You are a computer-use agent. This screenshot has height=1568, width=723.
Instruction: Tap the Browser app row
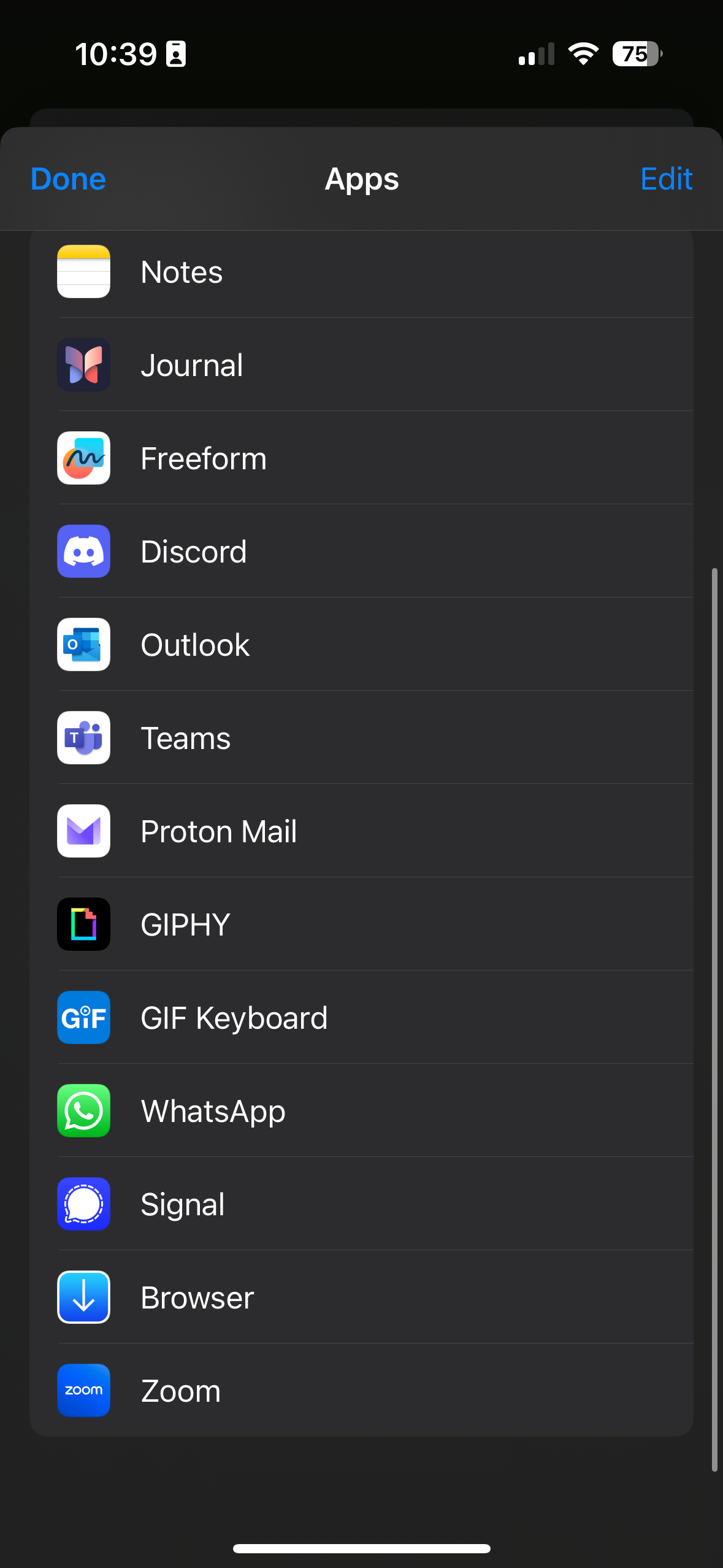click(361, 1297)
